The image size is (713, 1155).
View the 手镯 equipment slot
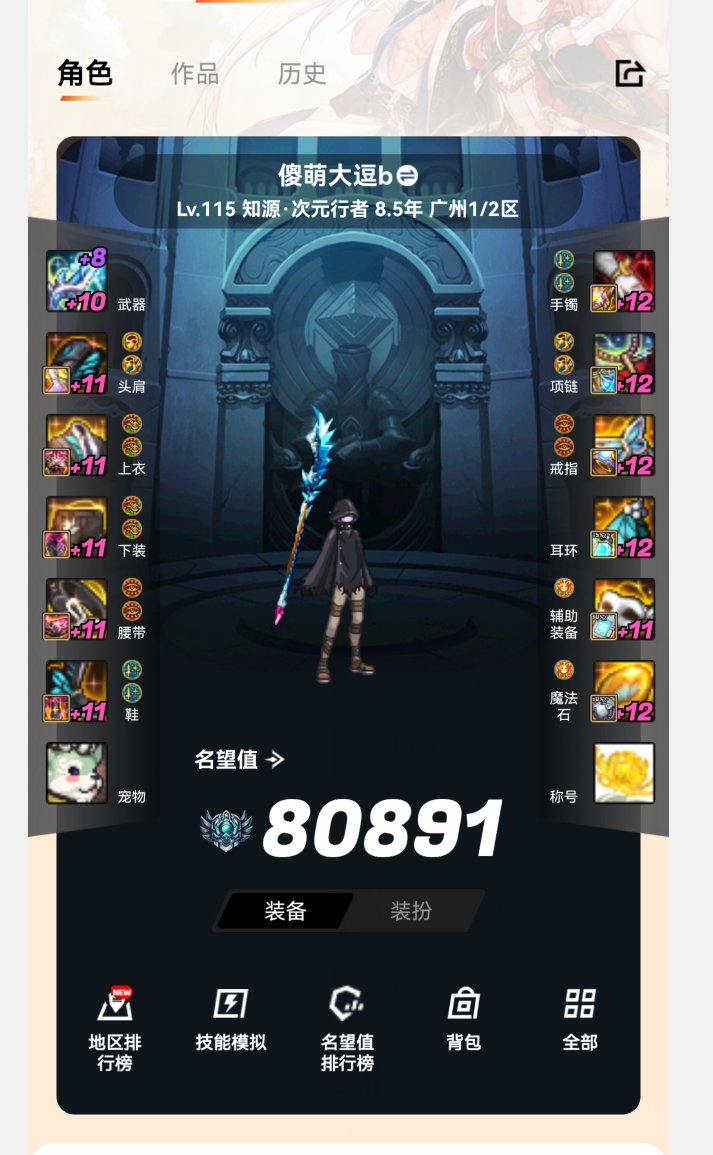[x=624, y=281]
